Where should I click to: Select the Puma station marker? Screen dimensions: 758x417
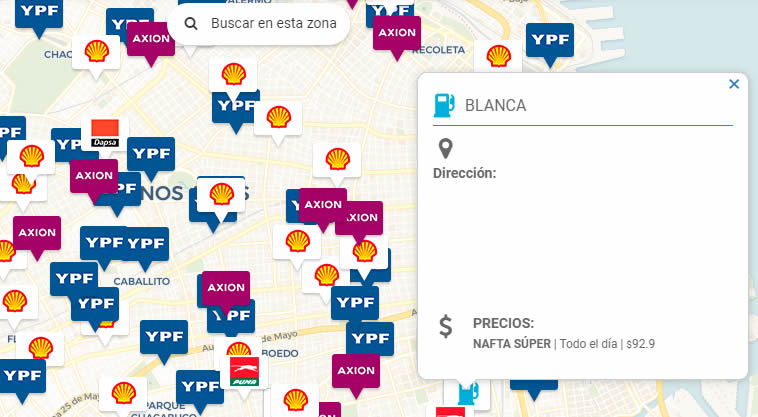point(246,372)
